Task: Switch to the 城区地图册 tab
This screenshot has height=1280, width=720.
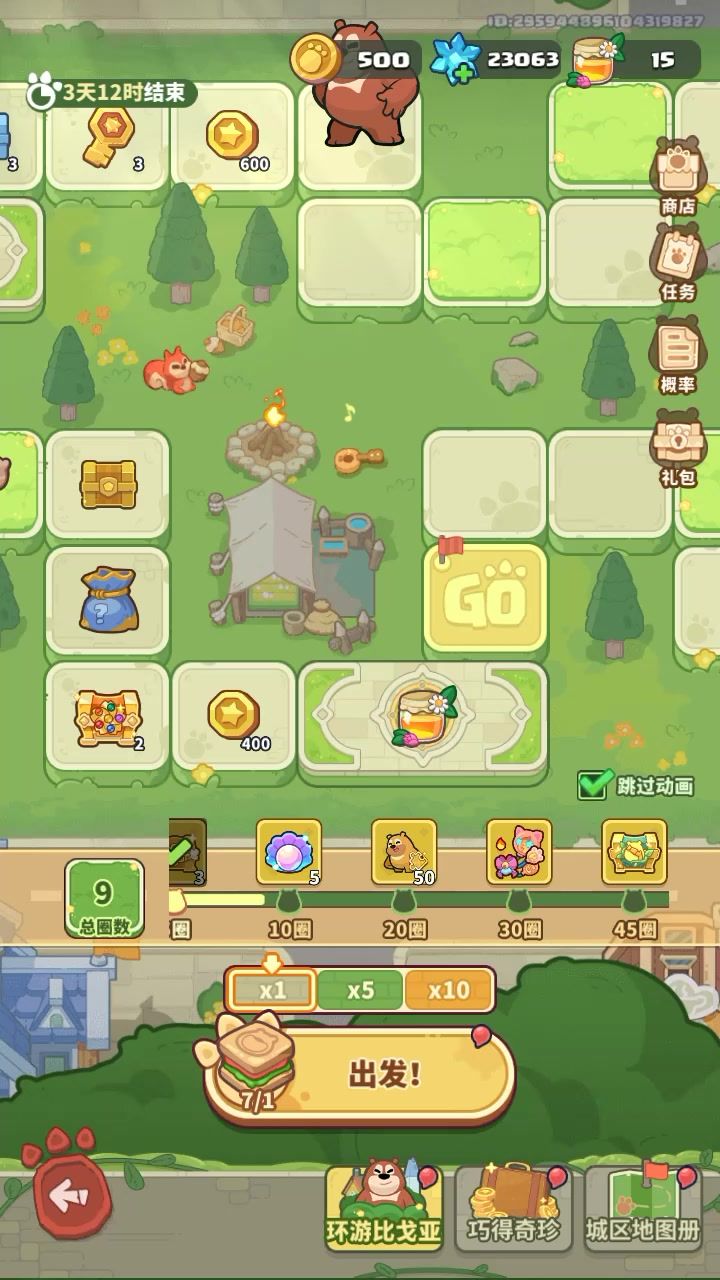Action: pos(642,1208)
